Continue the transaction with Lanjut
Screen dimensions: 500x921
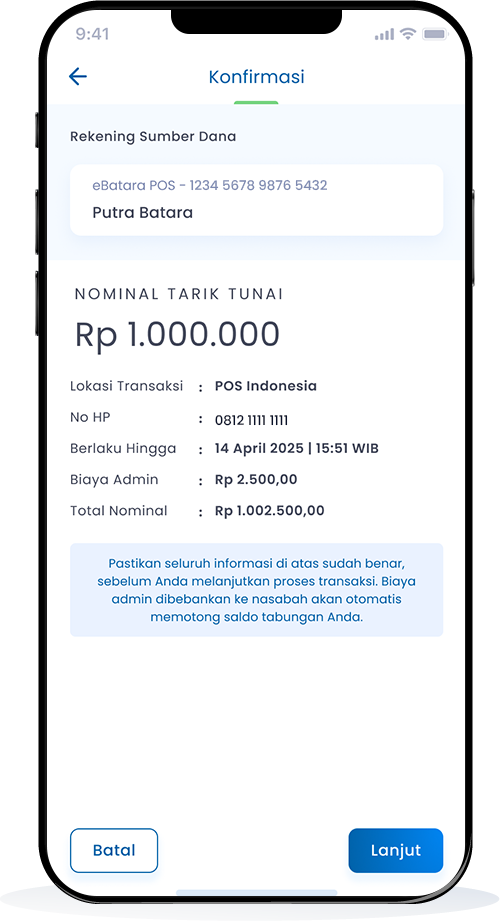(395, 850)
